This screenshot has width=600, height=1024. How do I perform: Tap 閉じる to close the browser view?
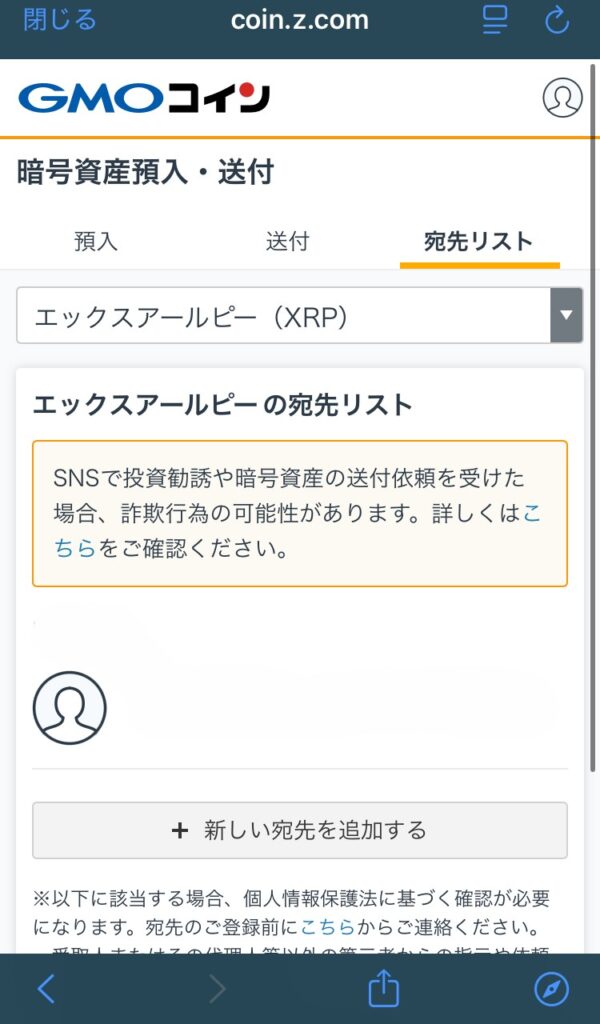pos(60,20)
